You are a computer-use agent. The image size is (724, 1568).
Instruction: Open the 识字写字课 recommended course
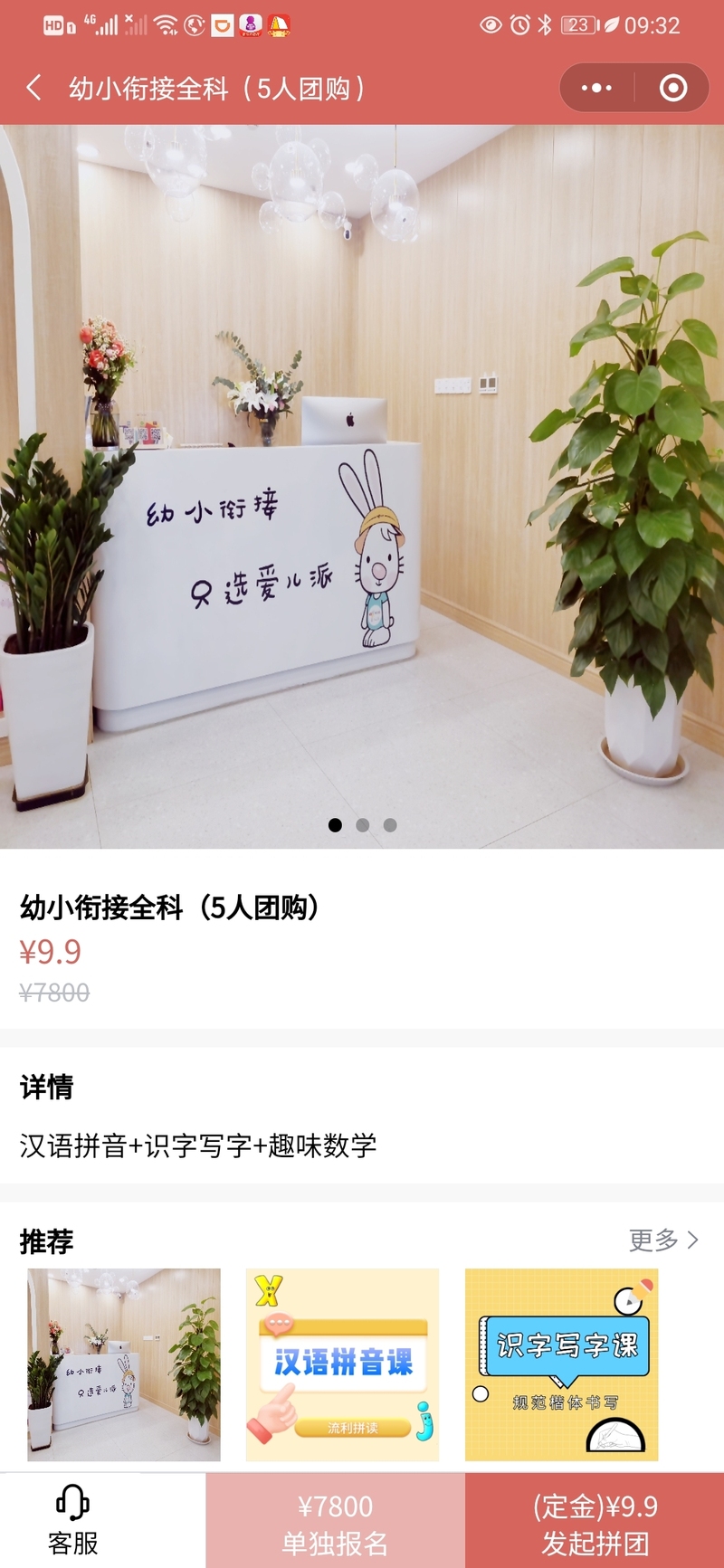point(561,1364)
